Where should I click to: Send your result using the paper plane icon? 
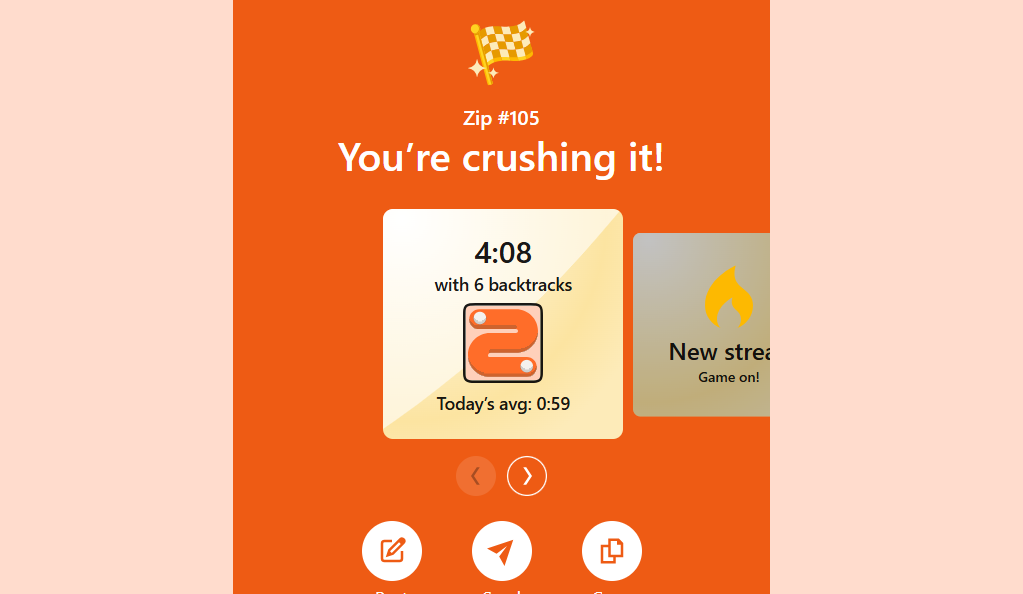click(x=502, y=551)
